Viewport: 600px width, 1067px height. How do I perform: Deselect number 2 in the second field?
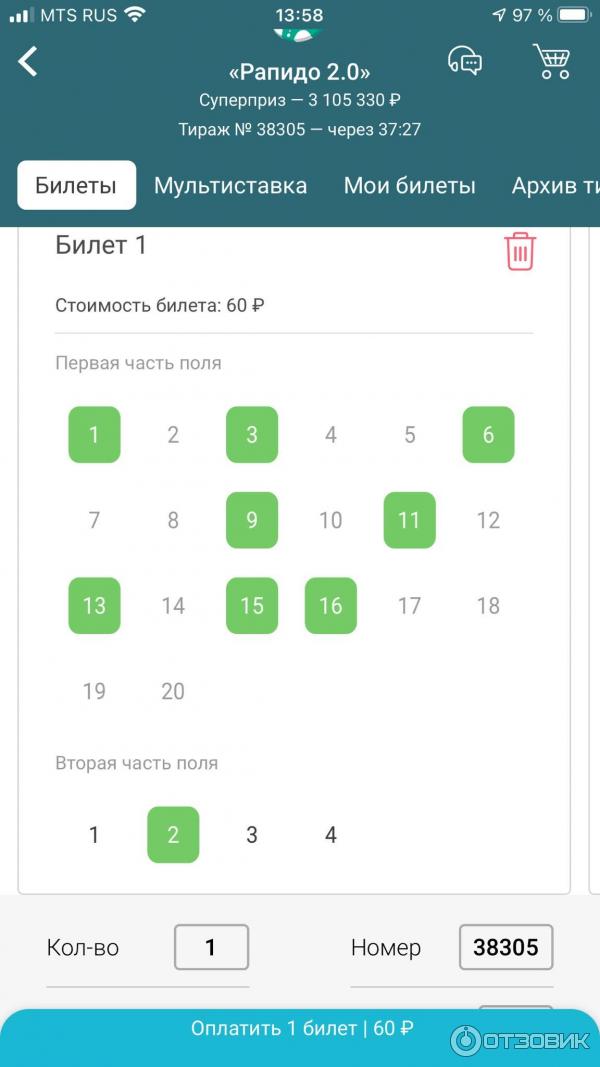pyautogui.click(x=173, y=835)
